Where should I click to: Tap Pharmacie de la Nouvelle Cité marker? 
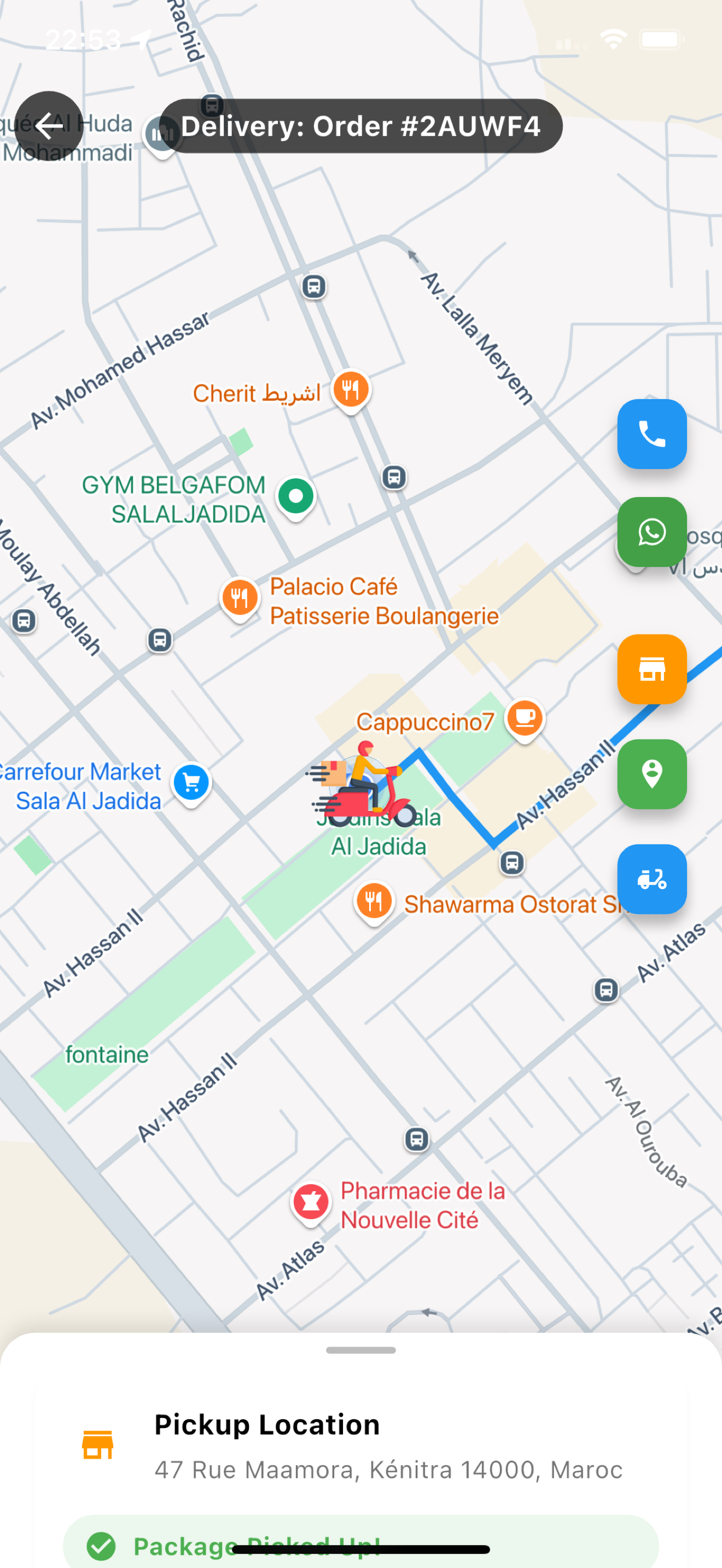pyautogui.click(x=311, y=1202)
